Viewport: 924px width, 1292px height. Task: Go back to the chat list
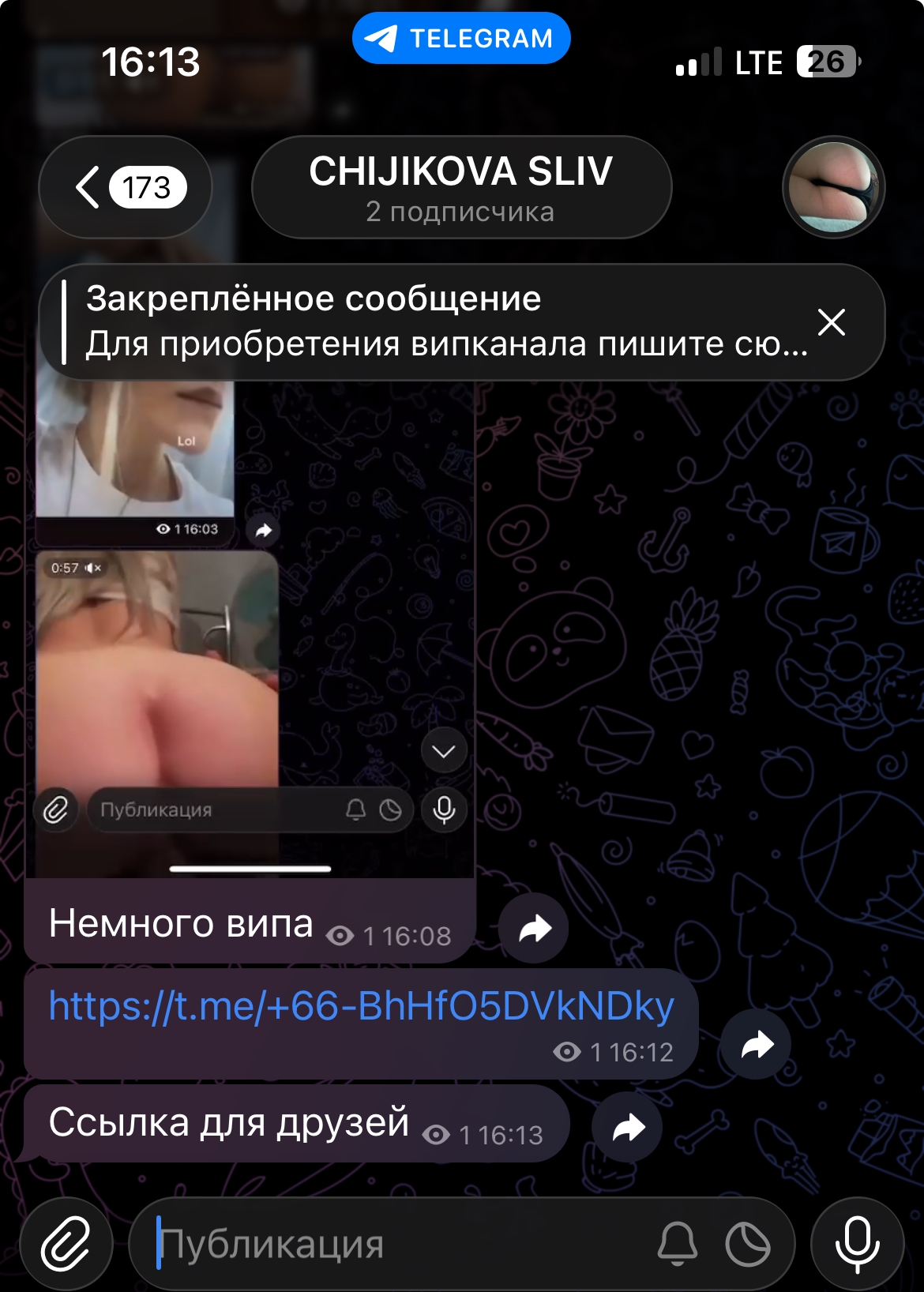[125, 188]
